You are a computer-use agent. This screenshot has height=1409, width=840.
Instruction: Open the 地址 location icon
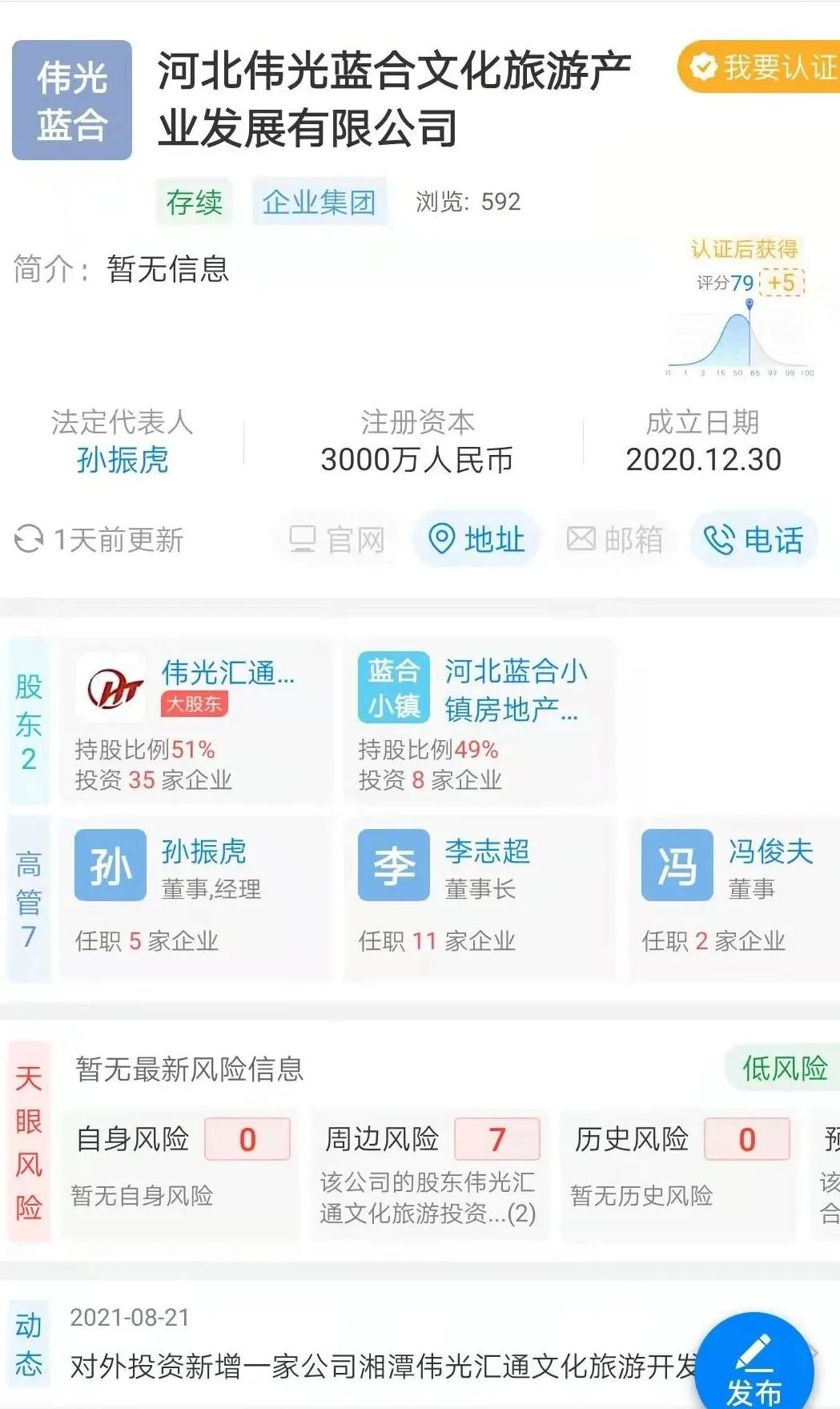point(440,540)
